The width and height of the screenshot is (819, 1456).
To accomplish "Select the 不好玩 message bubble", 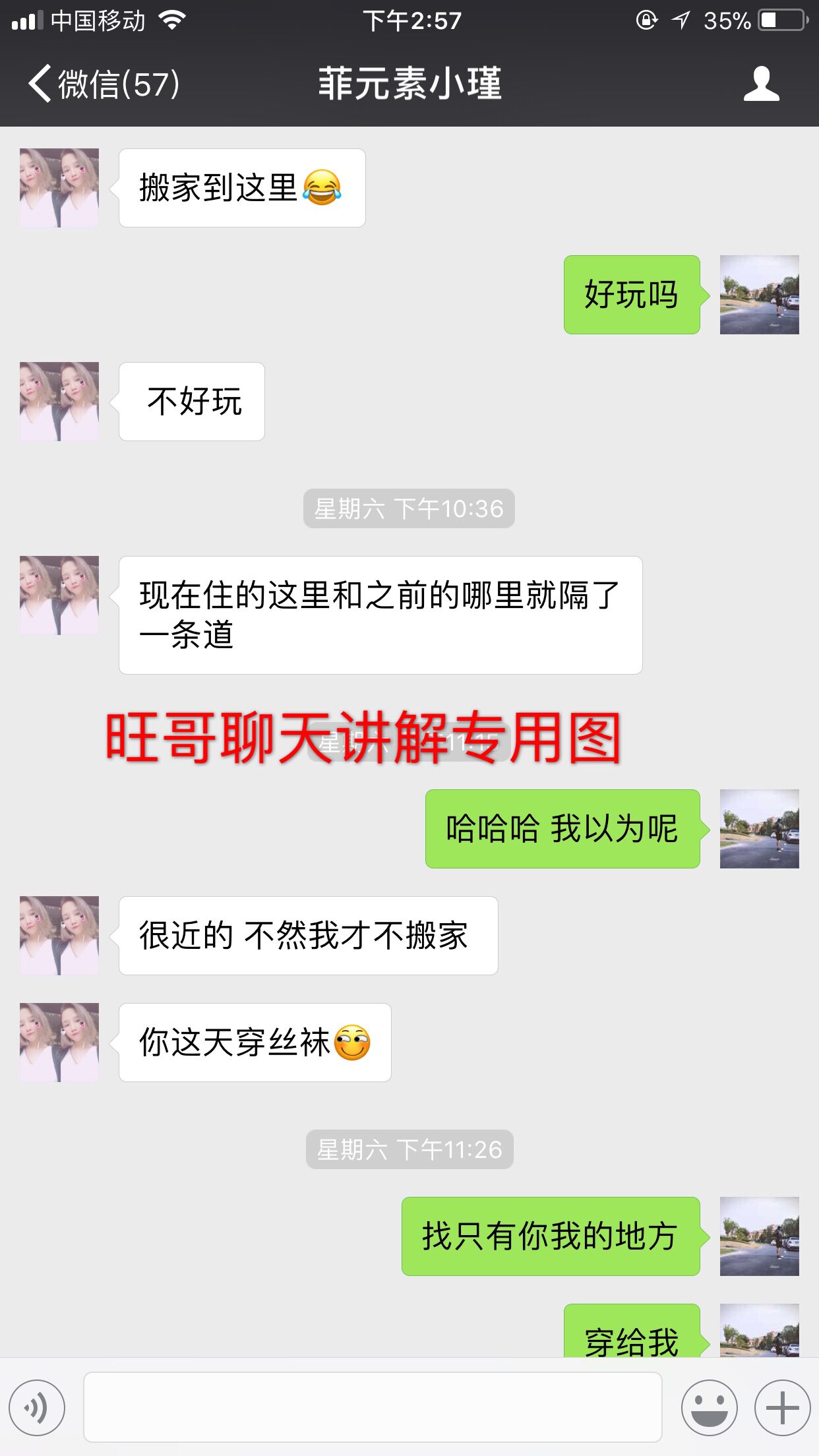I will (191, 401).
